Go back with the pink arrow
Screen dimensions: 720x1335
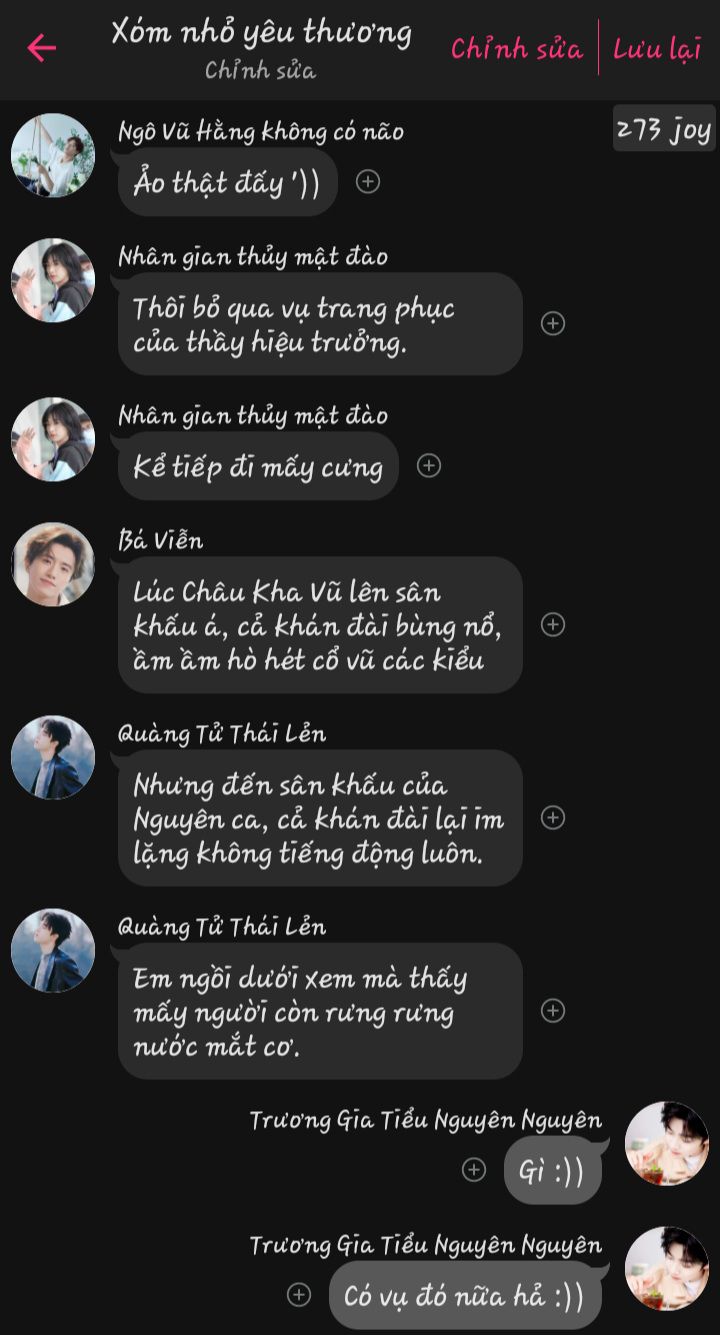pyautogui.click(x=41, y=47)
